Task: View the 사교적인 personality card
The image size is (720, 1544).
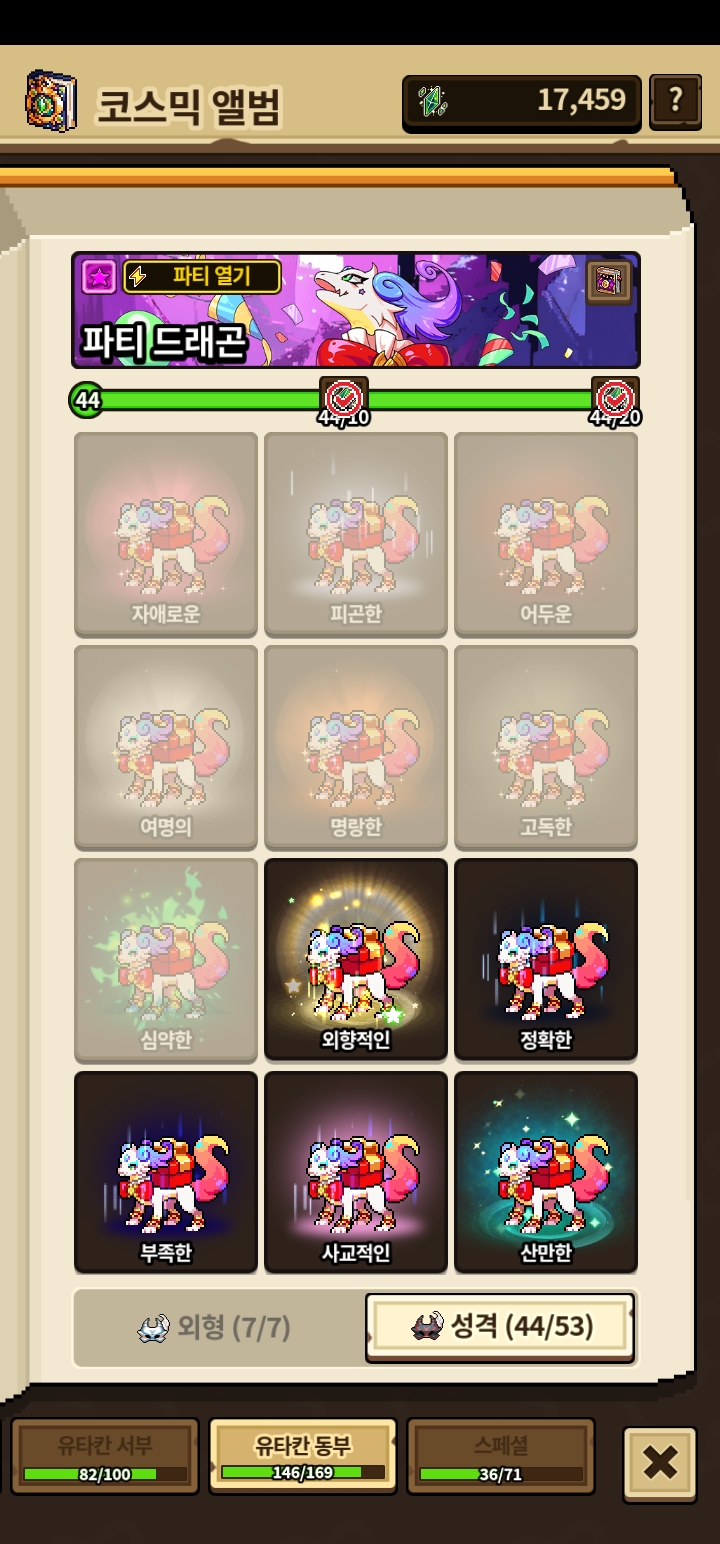Action: pyautogui.click(x=356, y=1173)
